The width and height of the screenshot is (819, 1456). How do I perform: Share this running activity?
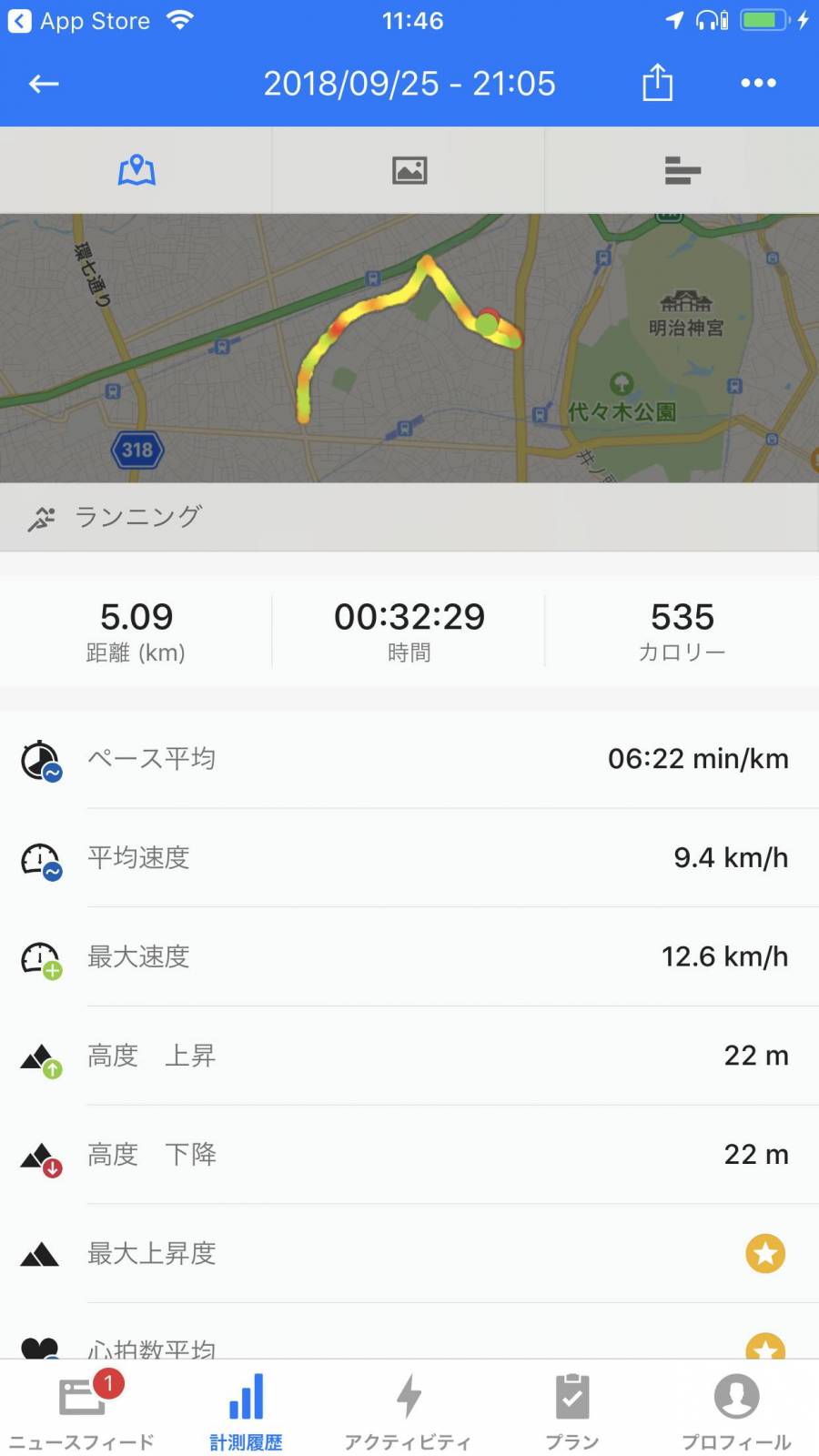657,83
